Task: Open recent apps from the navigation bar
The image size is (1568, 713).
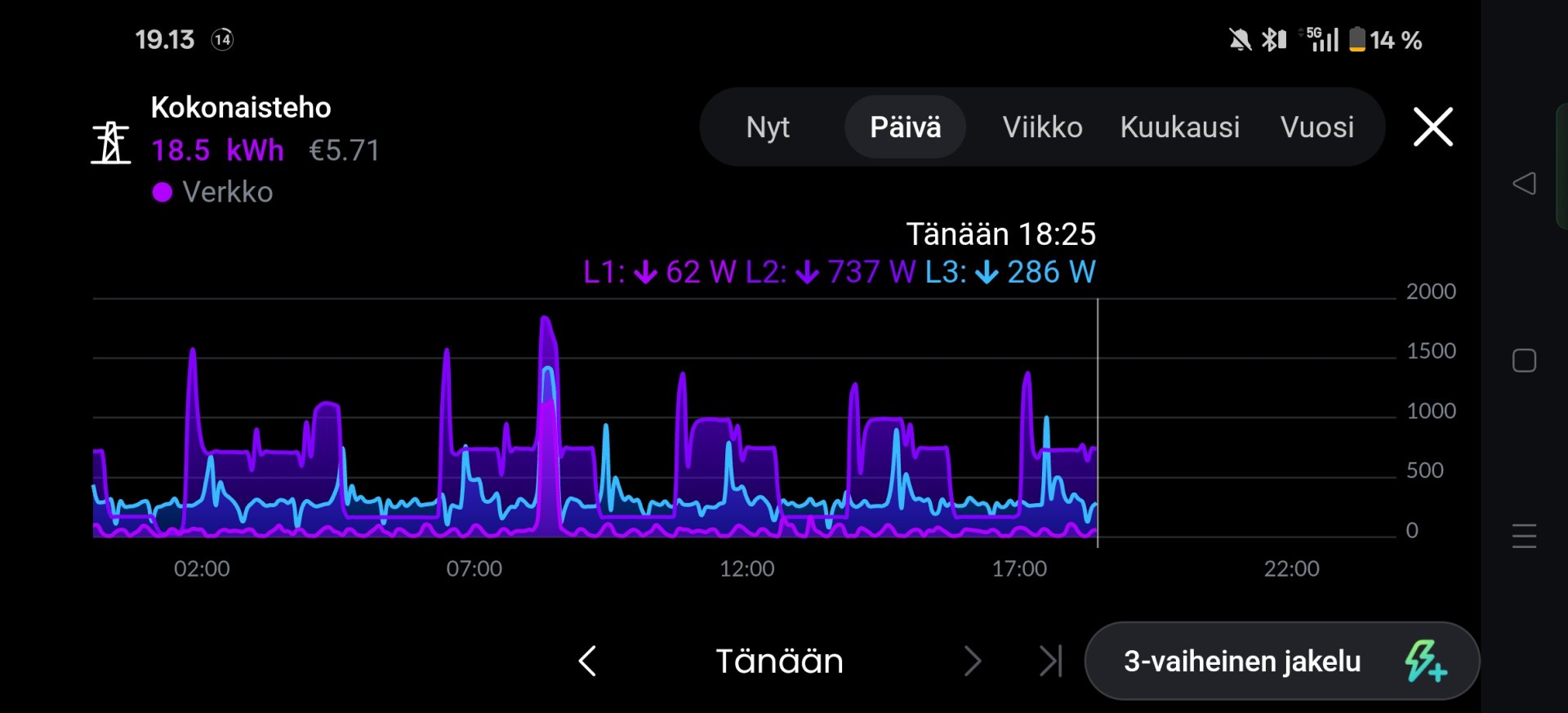Action: (1524, 536)
